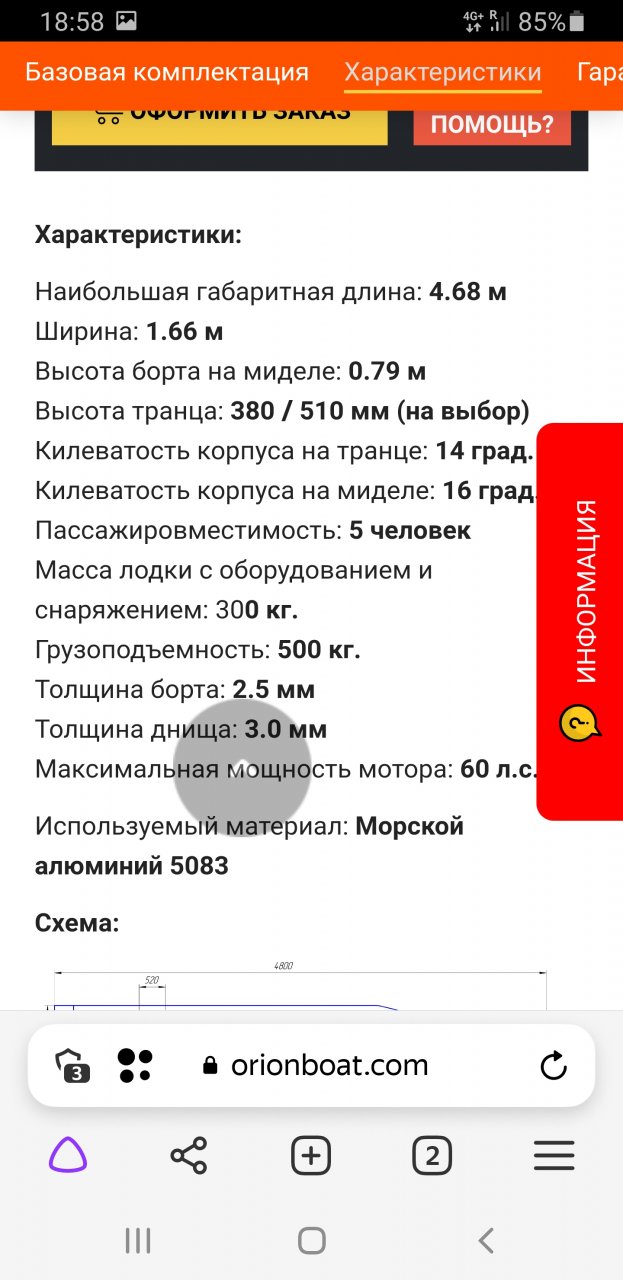623x1280 pixels.
Task: Switch to the Базовая комплектация tab
Action: [x=166, y=73]
